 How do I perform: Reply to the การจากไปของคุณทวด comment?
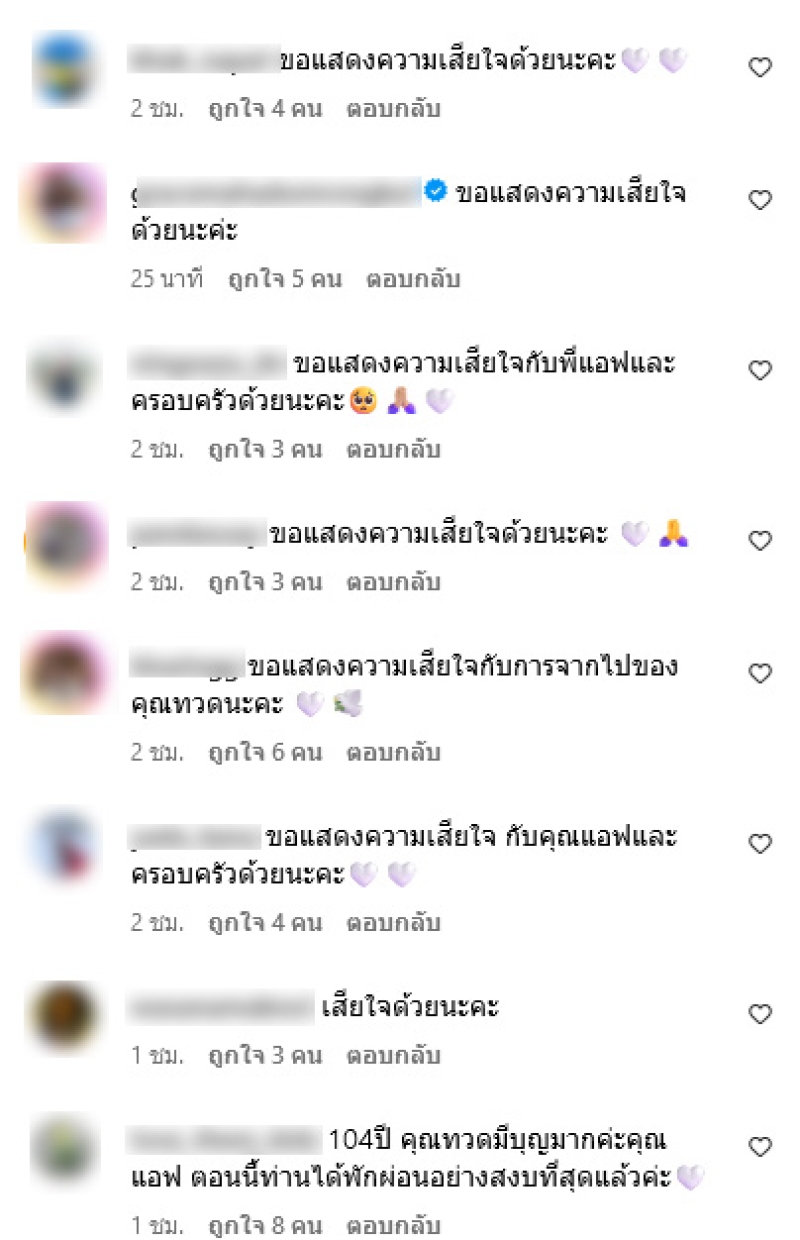393,752
